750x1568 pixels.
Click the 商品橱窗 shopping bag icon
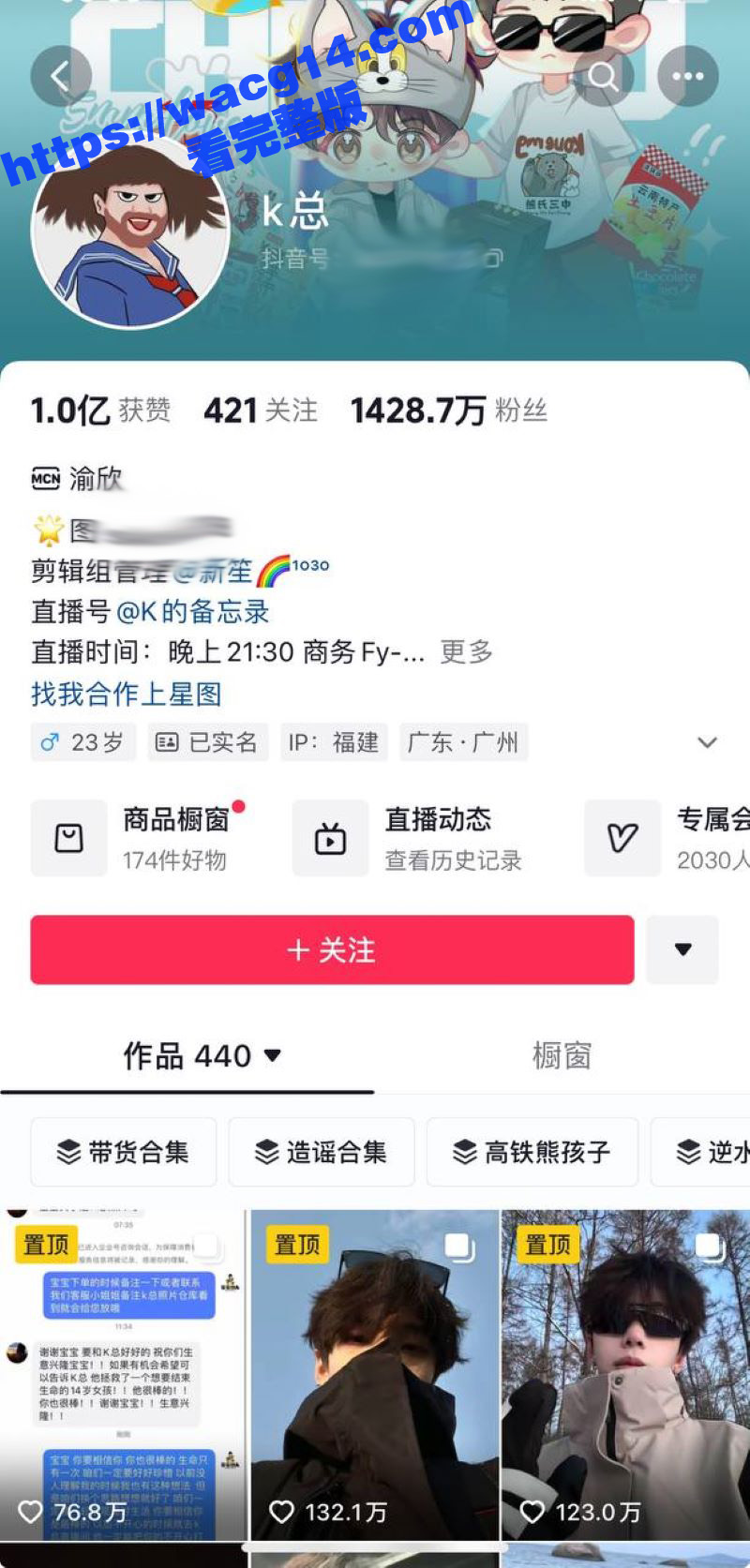pos(70,838)
